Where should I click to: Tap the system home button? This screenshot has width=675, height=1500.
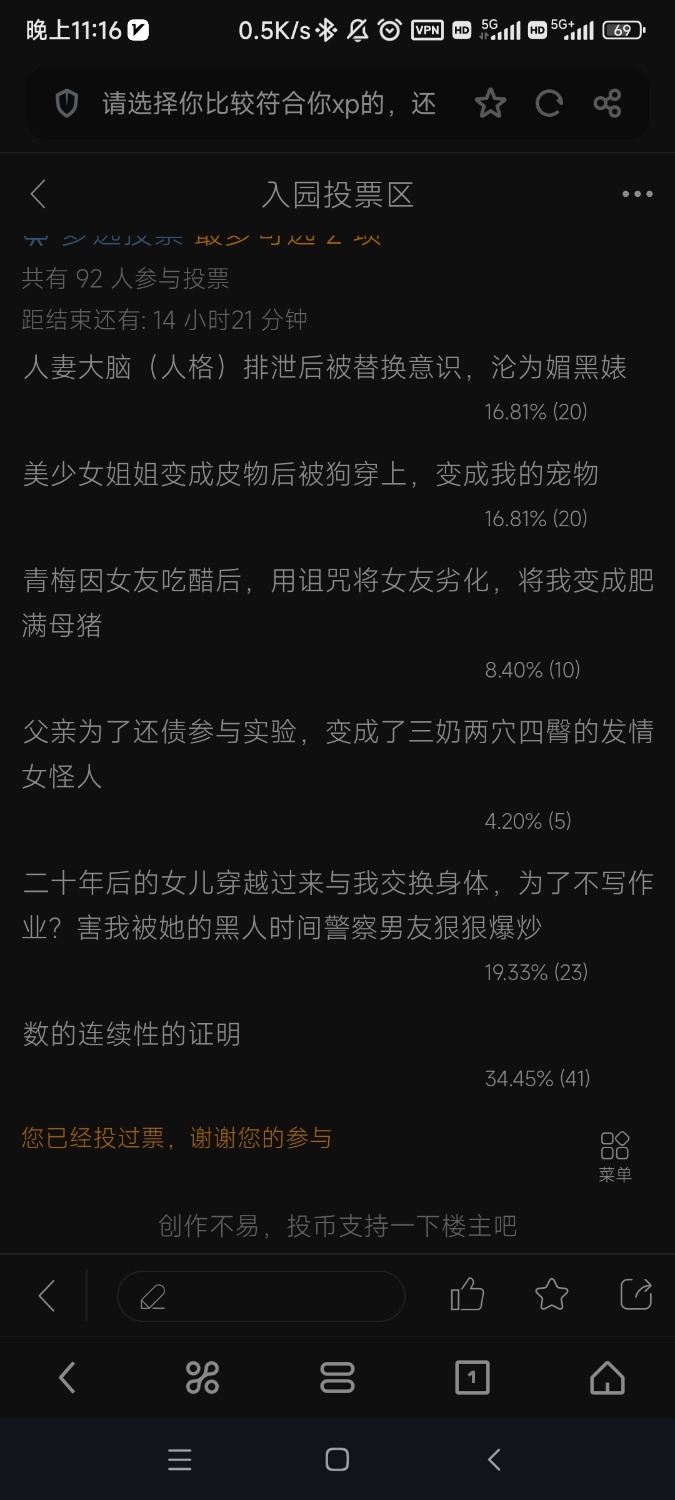pyautogui.click(x=337, y=1460)
